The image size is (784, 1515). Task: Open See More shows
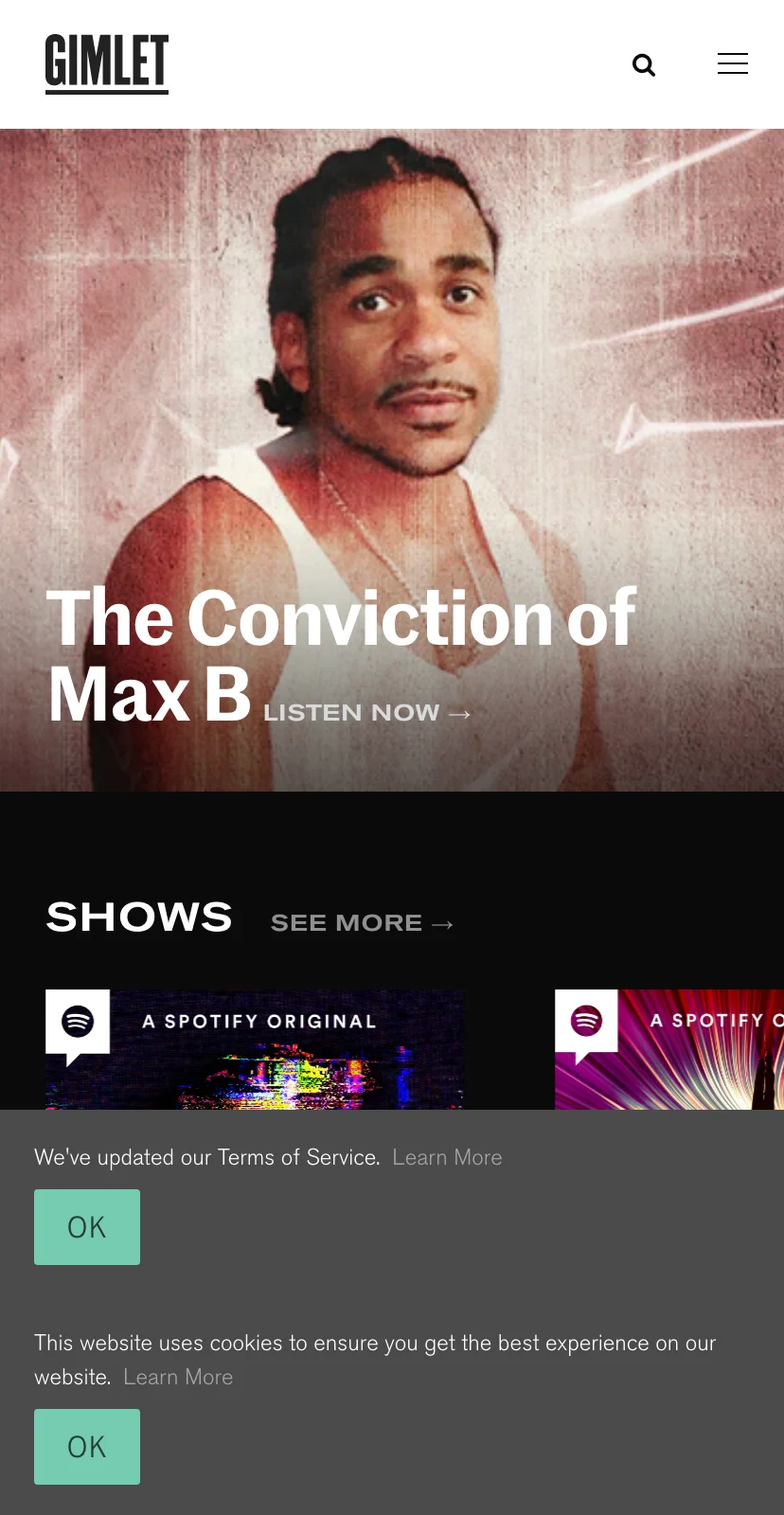tap(362, 923)
